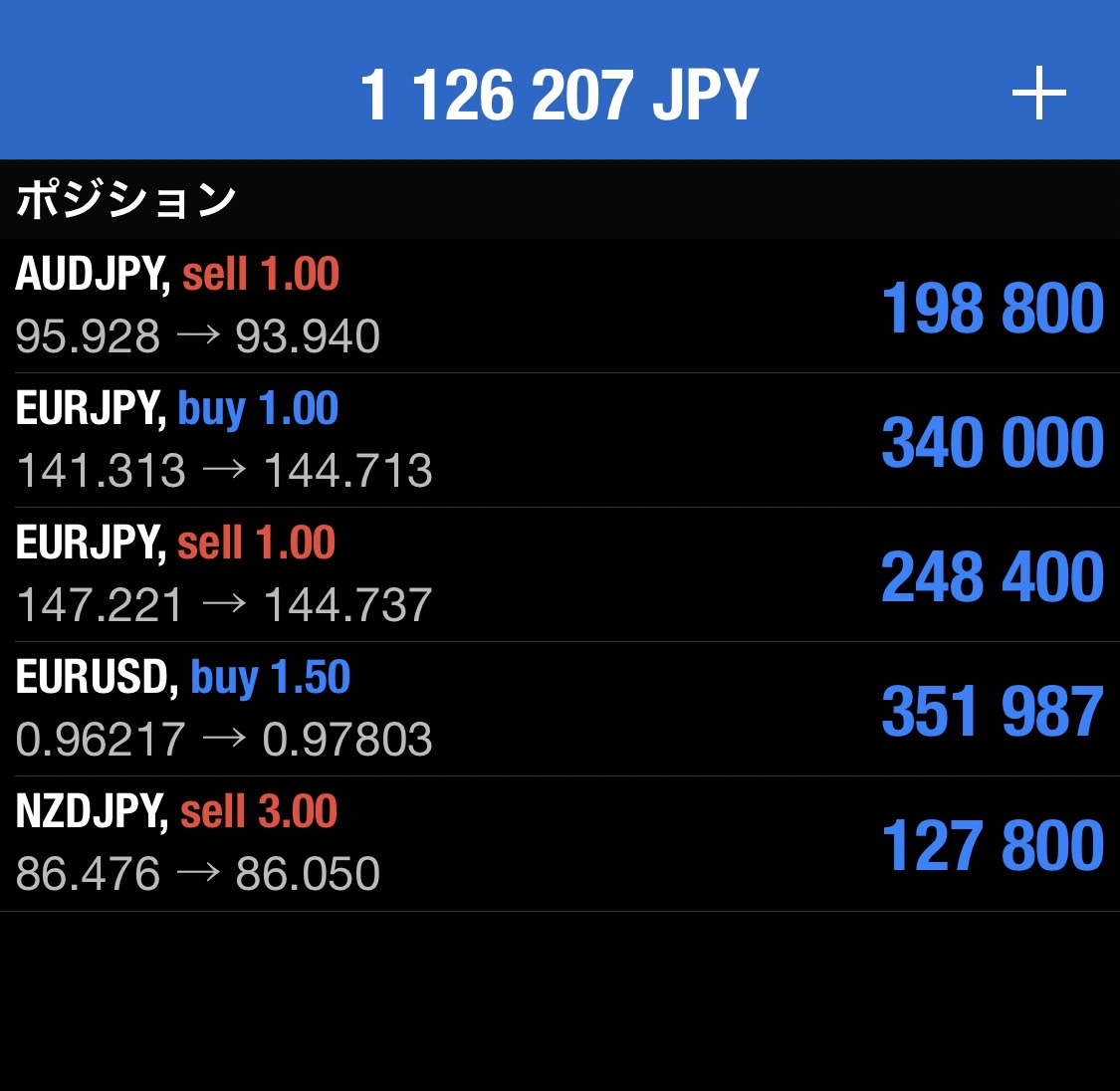Tap the plus icon to add a new order

pos(1038,95)
